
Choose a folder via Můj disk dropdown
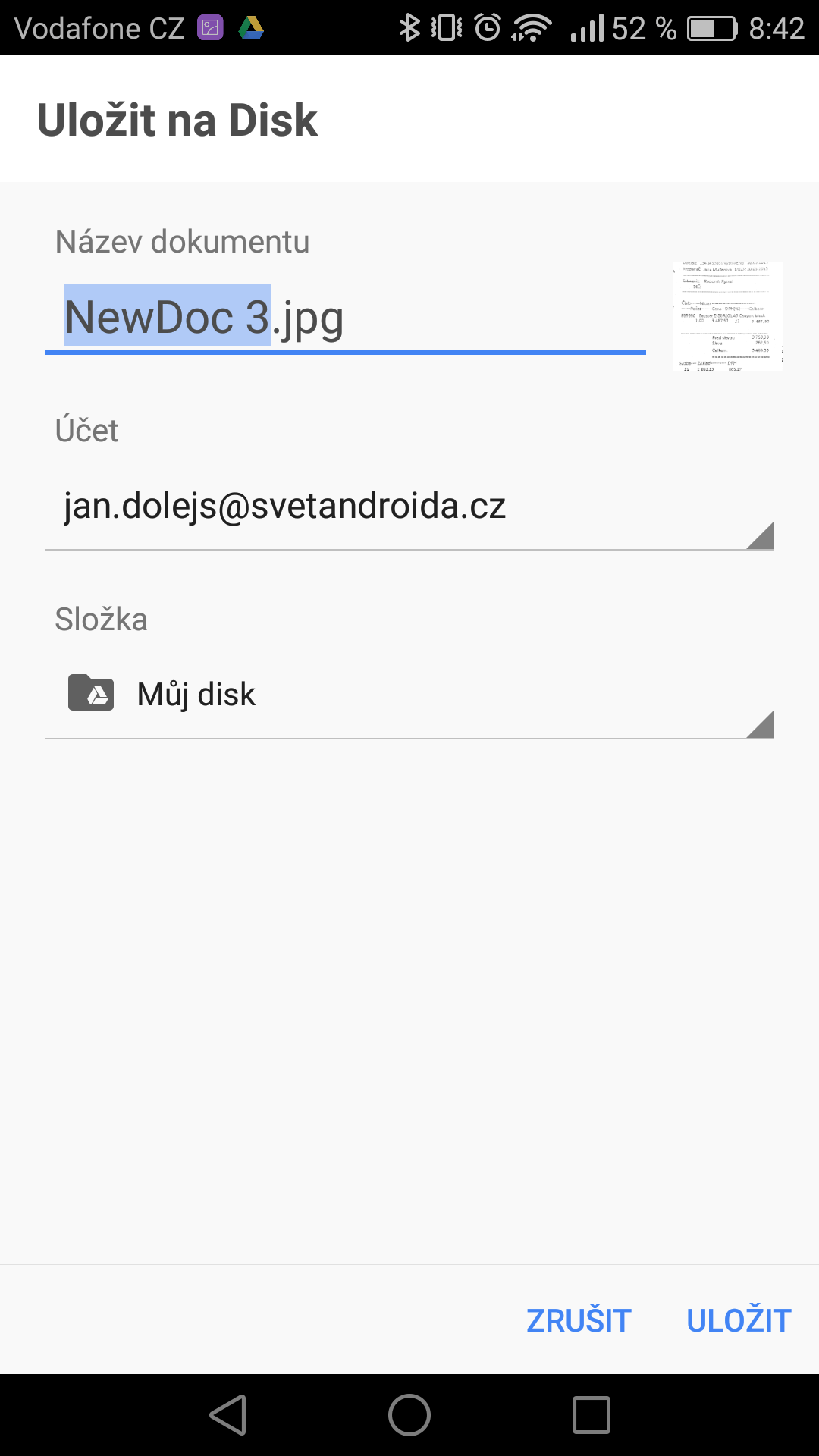click(x=409, y=695)
